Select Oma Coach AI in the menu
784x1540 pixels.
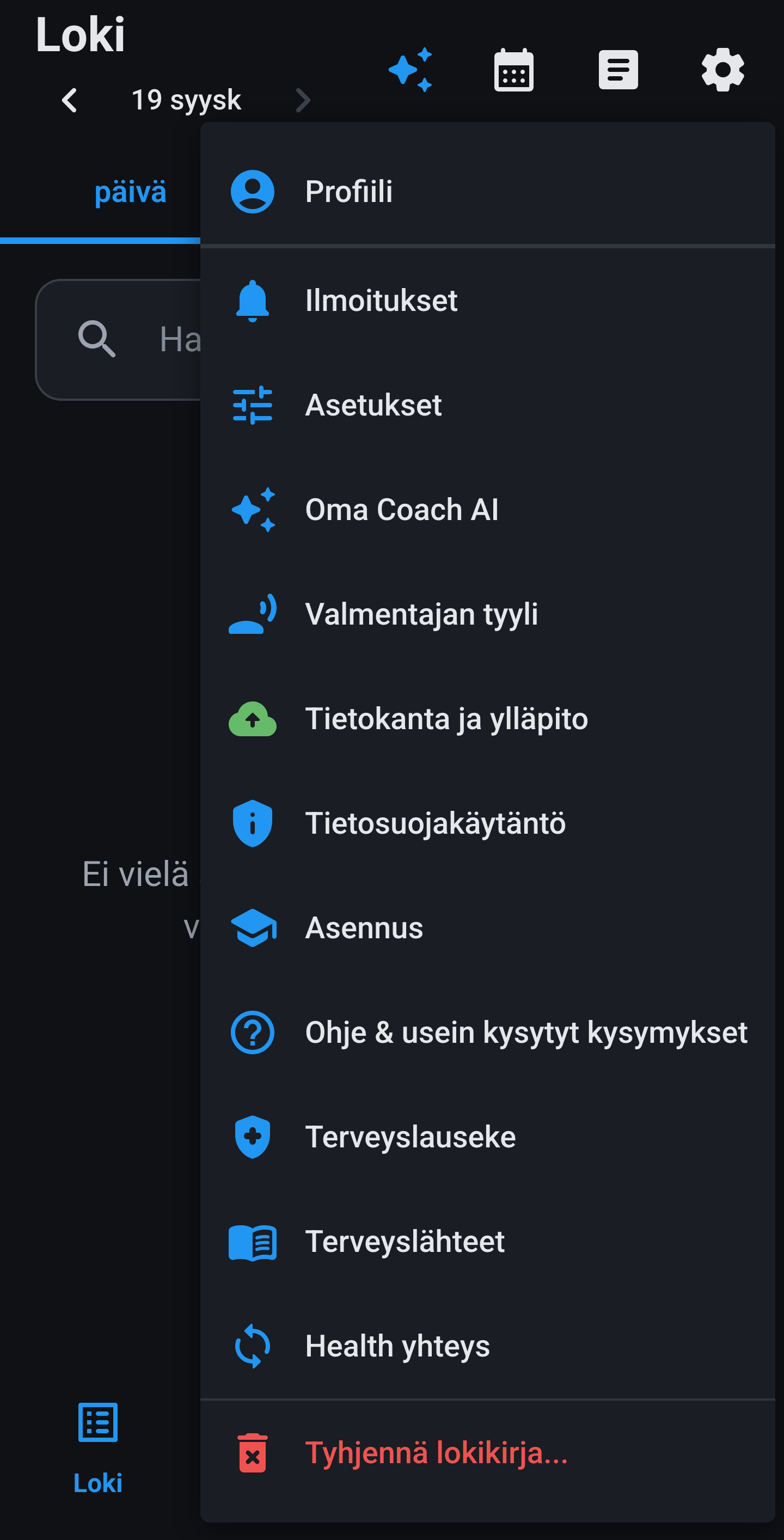488,509
